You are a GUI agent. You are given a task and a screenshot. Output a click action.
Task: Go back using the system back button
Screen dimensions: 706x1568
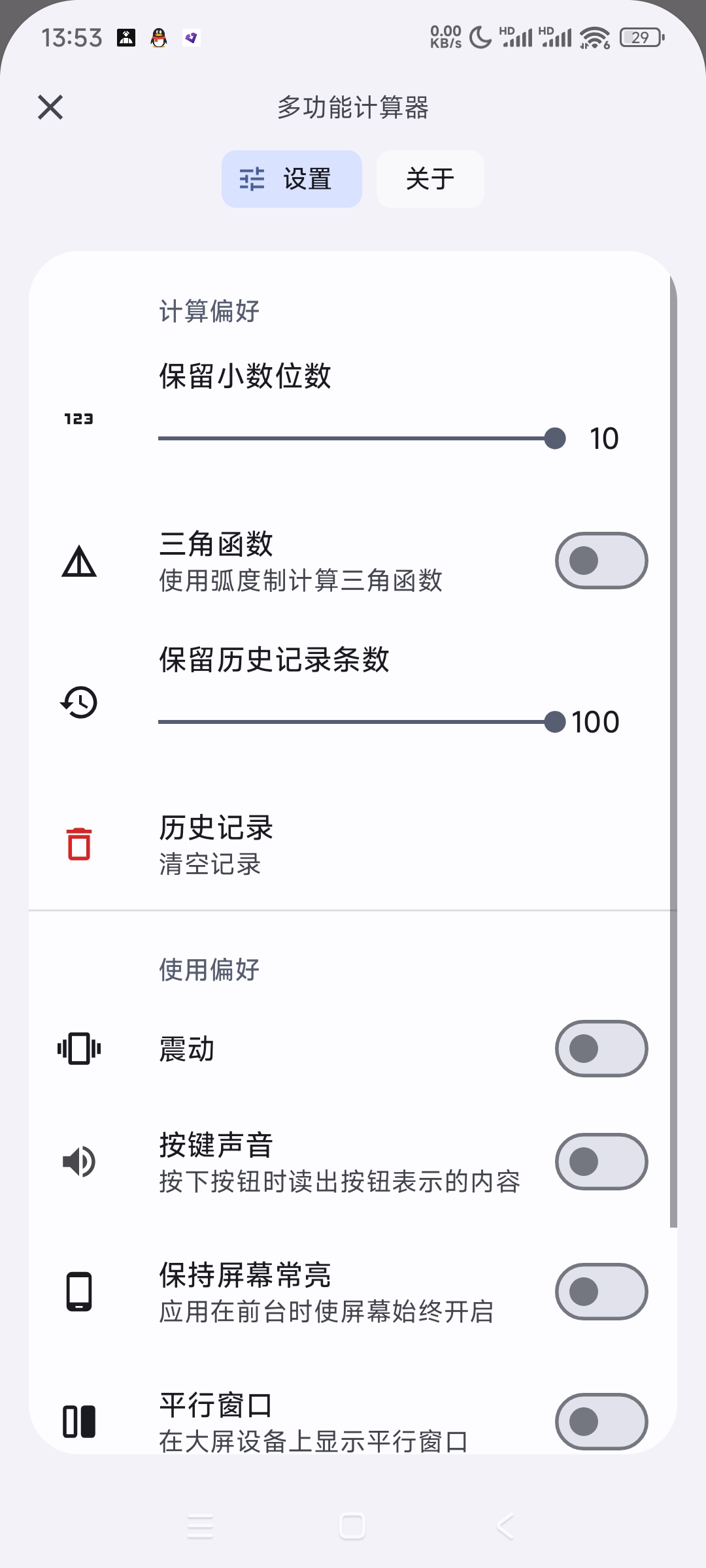click(505, 1527)
